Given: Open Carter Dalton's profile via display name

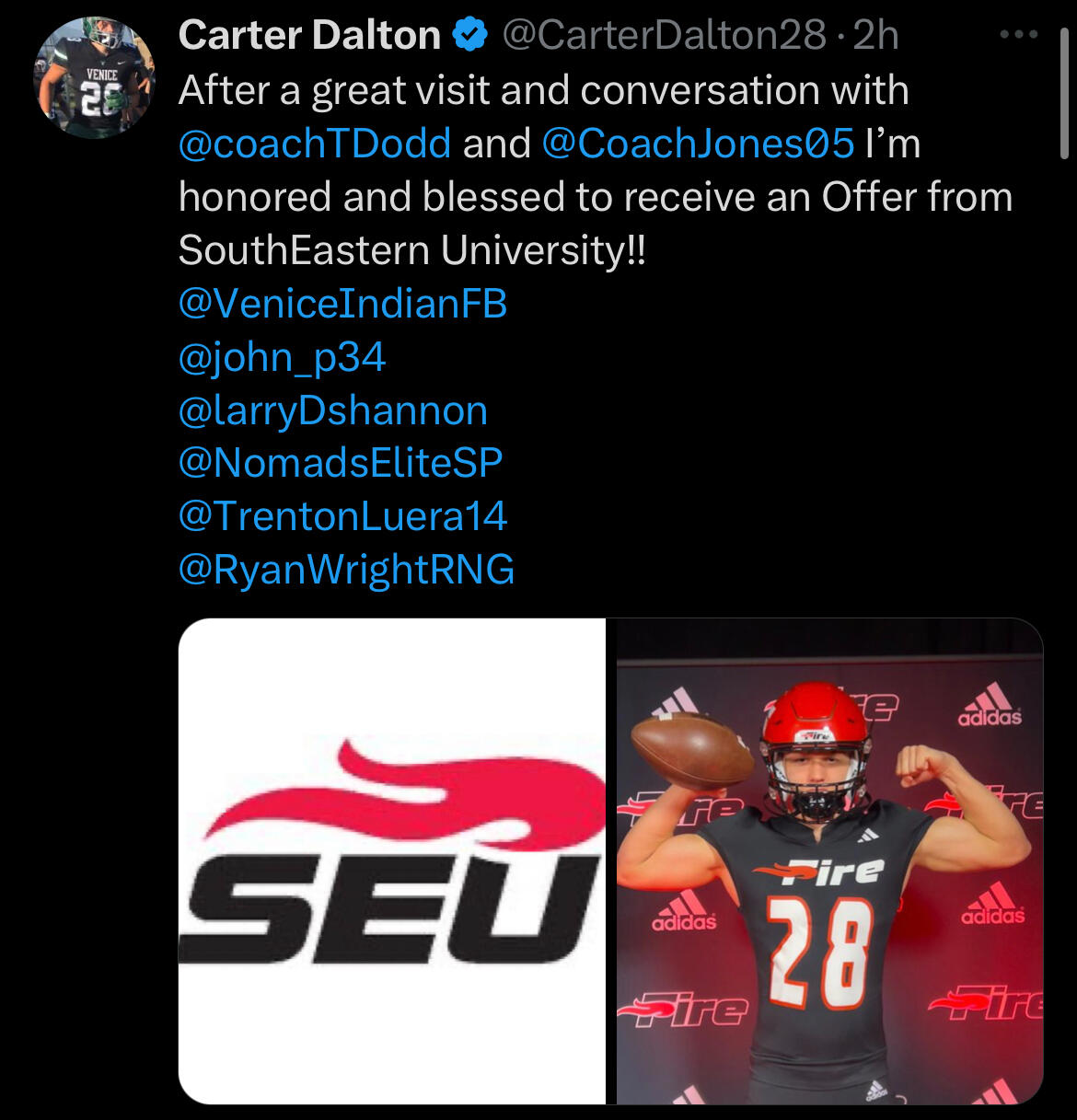Looking at the screenshot, I should (x=309, y=35).
